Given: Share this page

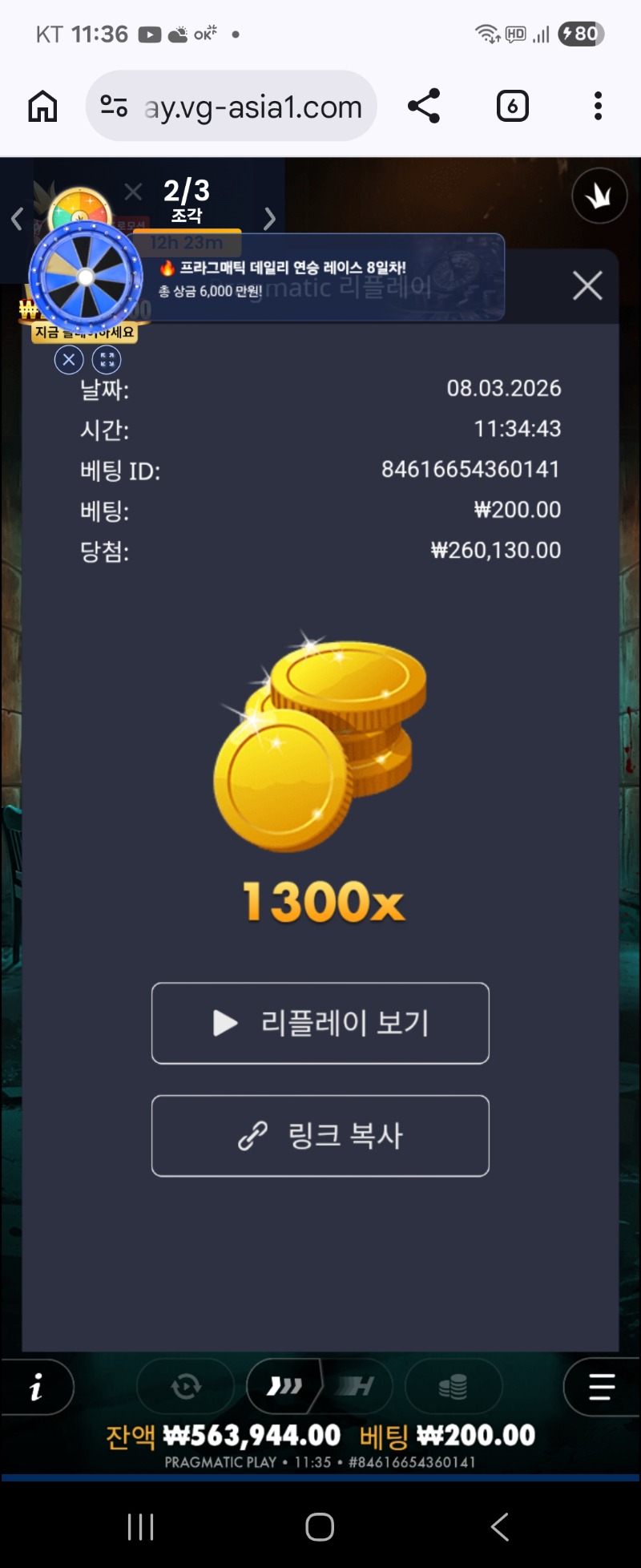Looking at the screenshot, I should point(424,106).
